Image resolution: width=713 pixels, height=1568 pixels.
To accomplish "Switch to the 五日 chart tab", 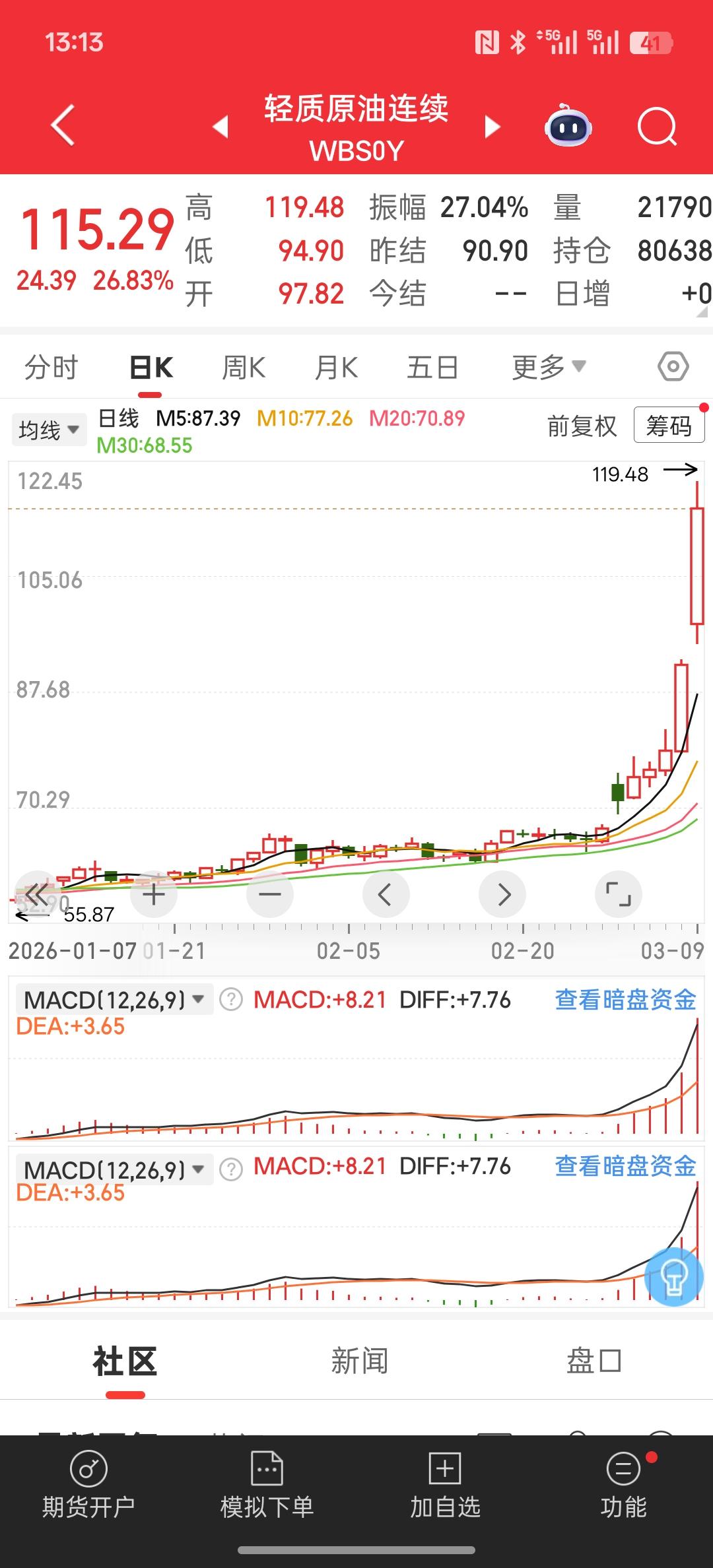I will (432, 368).
